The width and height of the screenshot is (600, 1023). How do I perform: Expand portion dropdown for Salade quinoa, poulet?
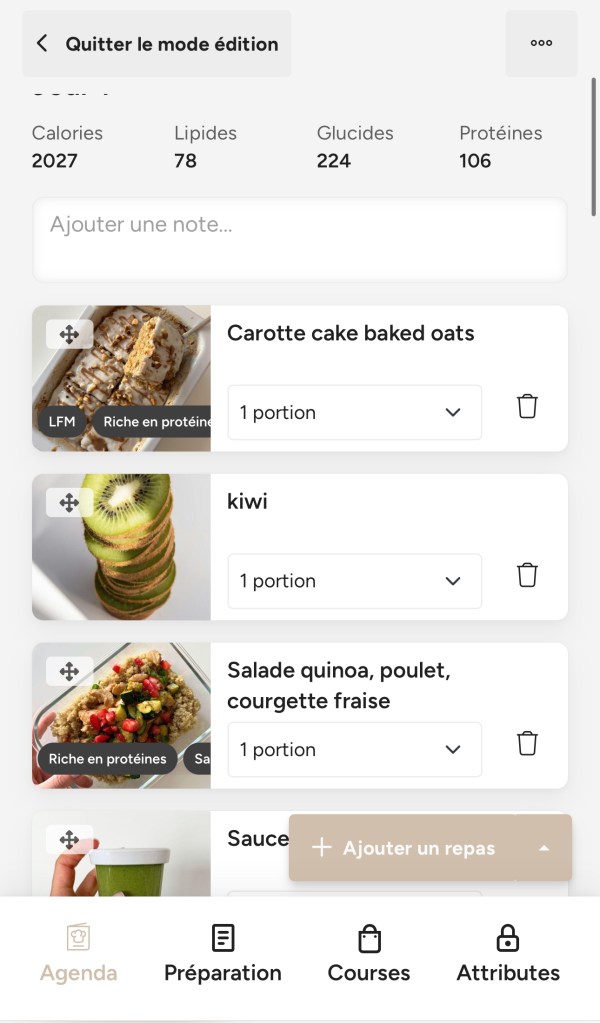click(x=354, y=750)
